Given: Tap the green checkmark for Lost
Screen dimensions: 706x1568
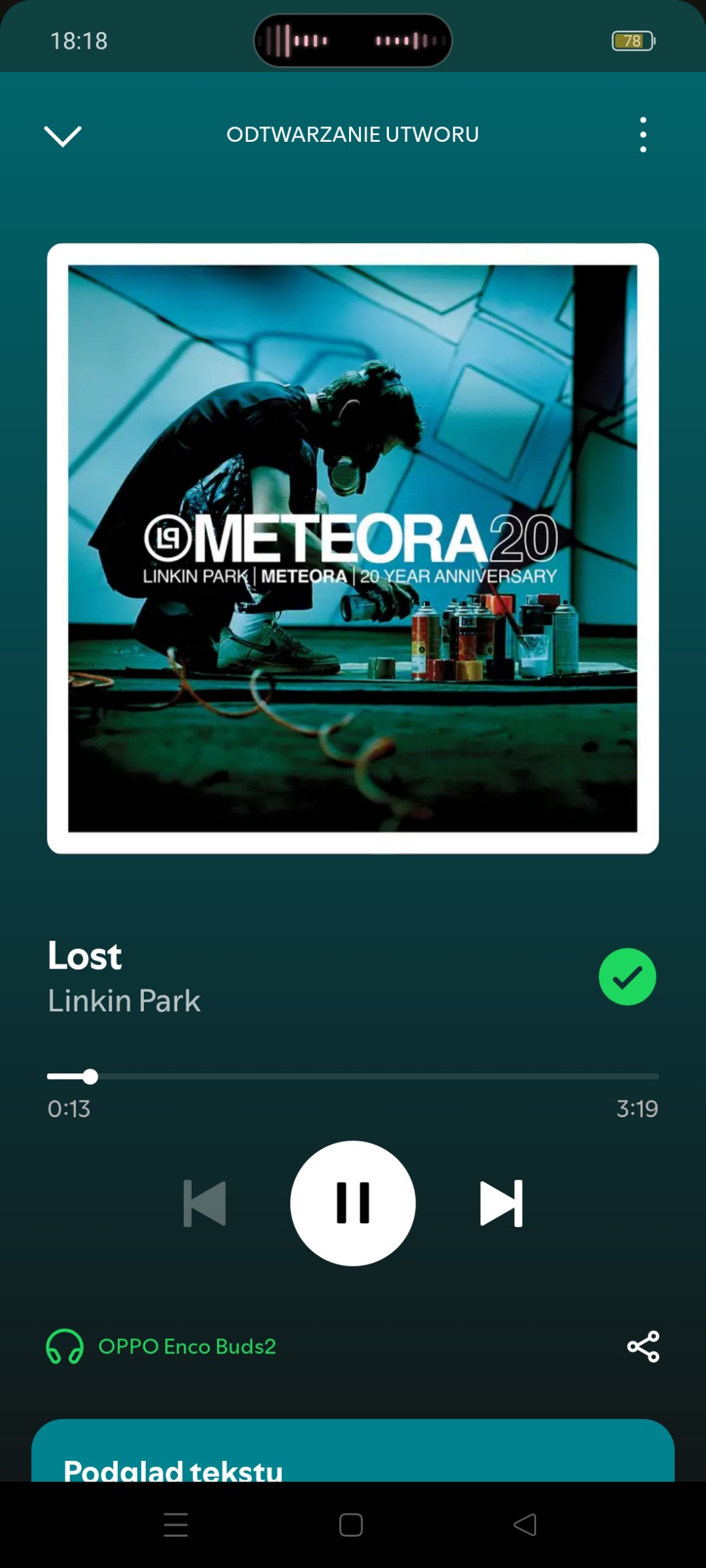Looking at the screenshot, I should click(x=627, y=977).
